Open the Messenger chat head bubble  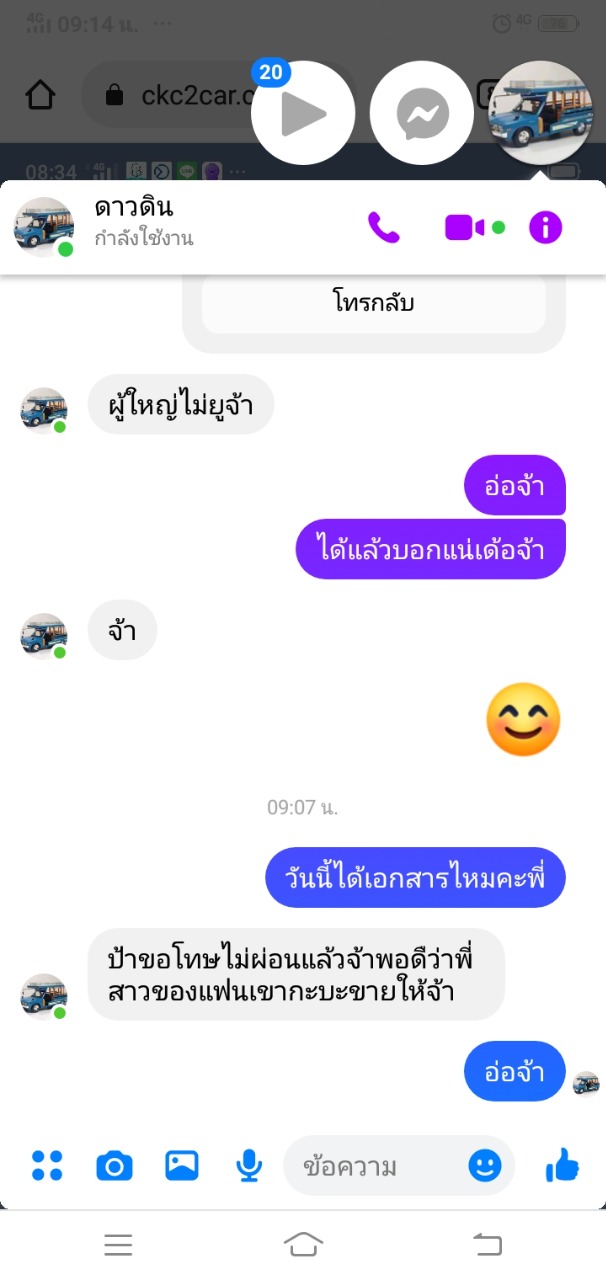pos(422,113)
